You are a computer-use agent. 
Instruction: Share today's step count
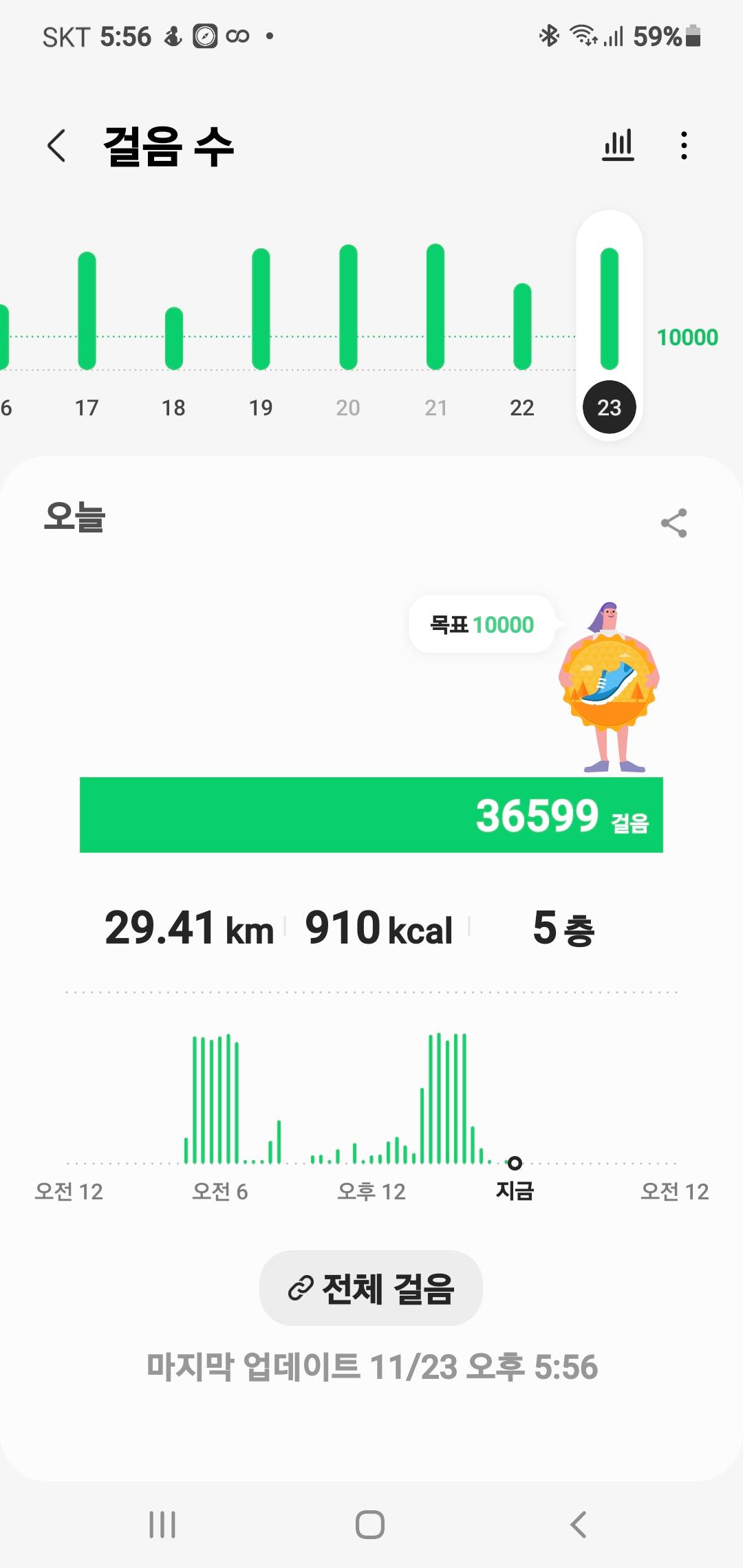click(x=674, y=523)
